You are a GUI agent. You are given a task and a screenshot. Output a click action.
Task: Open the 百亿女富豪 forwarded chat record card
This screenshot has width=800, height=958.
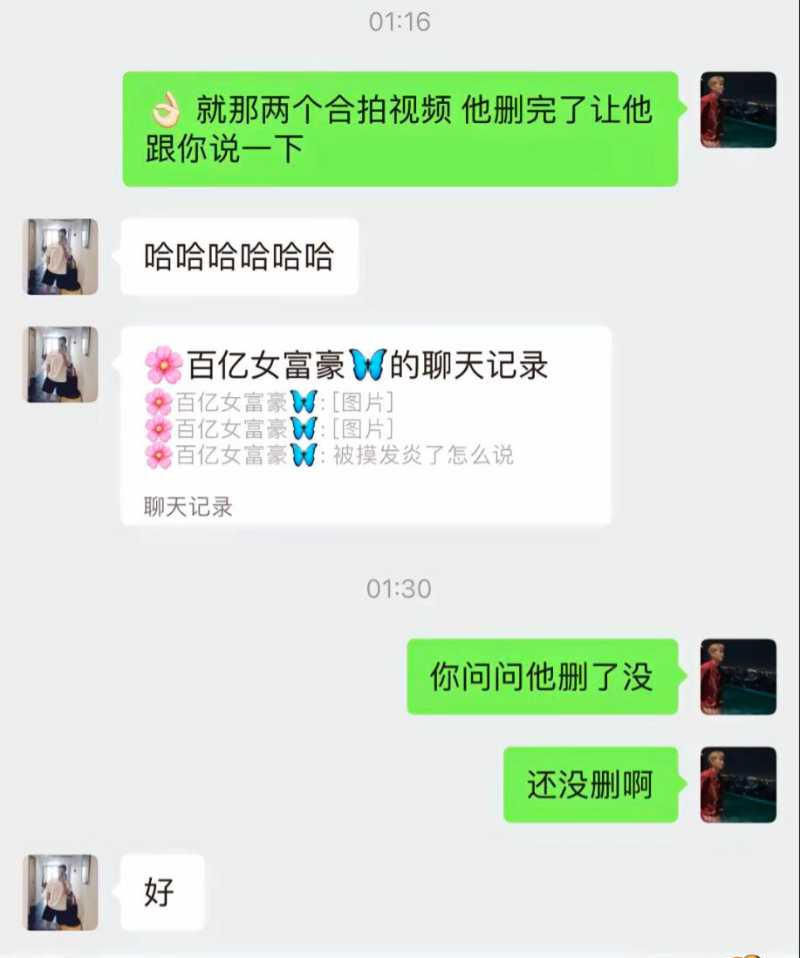[x=365, y=425]
